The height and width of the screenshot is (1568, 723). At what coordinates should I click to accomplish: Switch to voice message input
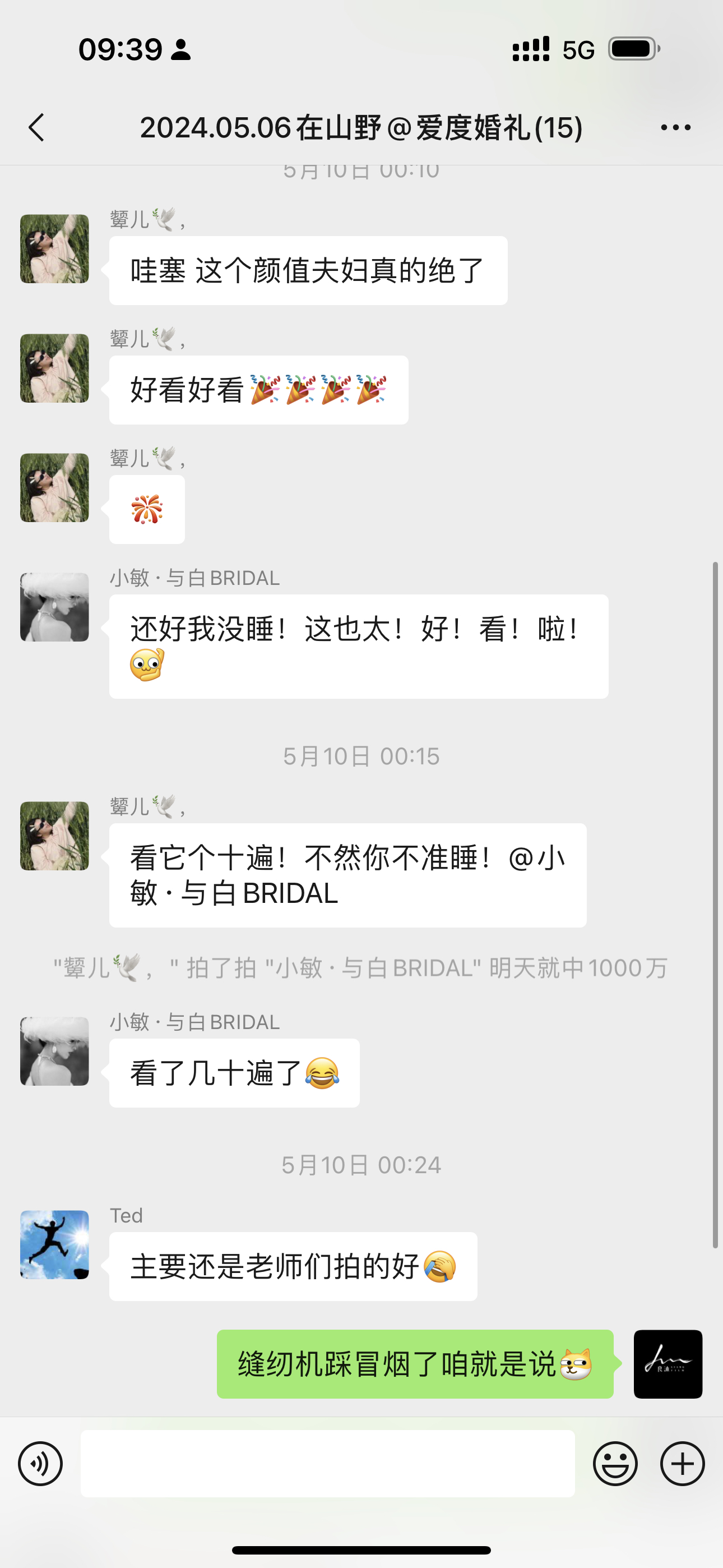pyautogui.click(x=40, y=1464)
